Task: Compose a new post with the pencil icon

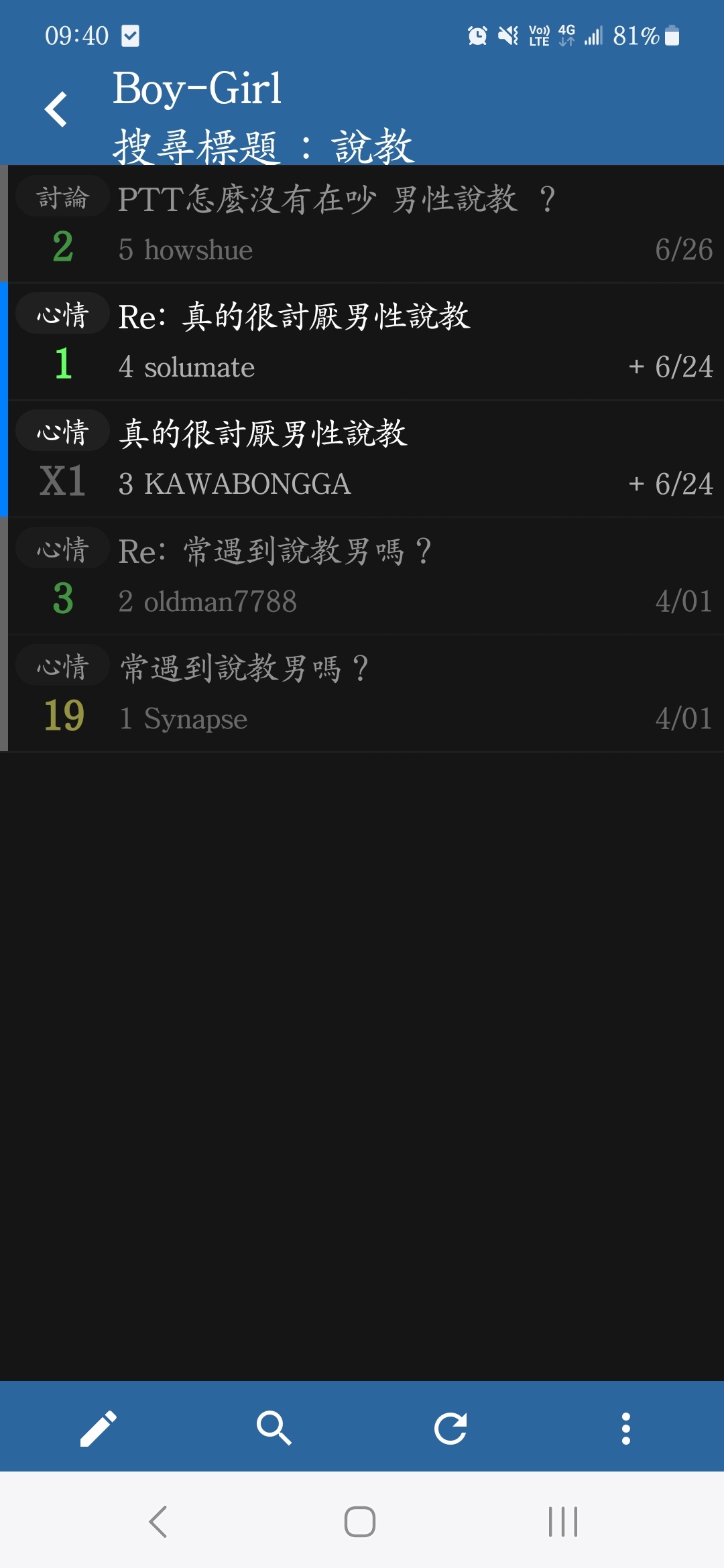Action: point(99,1429)
